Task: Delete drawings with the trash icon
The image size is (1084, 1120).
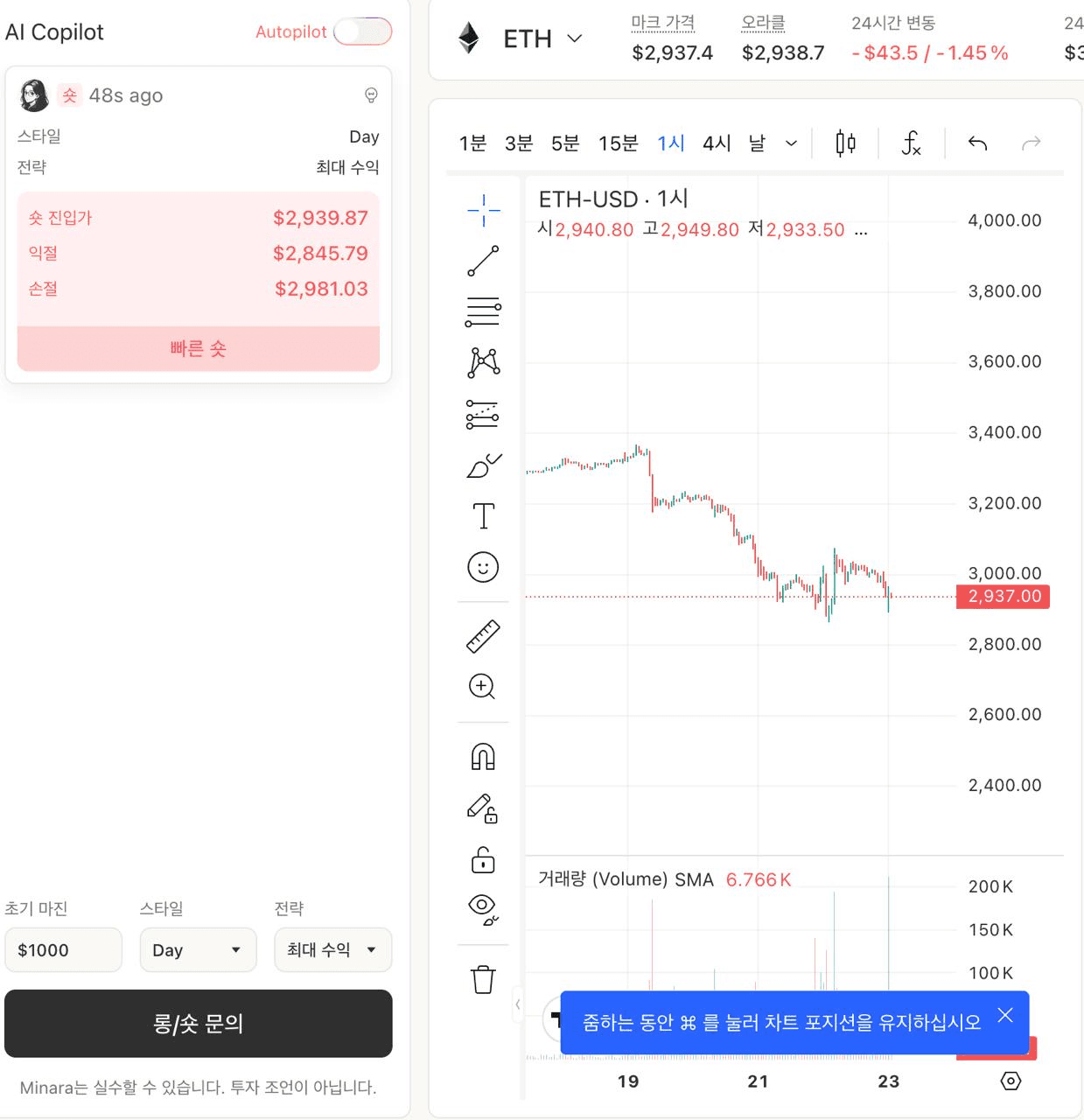Action: pos(483,979)
